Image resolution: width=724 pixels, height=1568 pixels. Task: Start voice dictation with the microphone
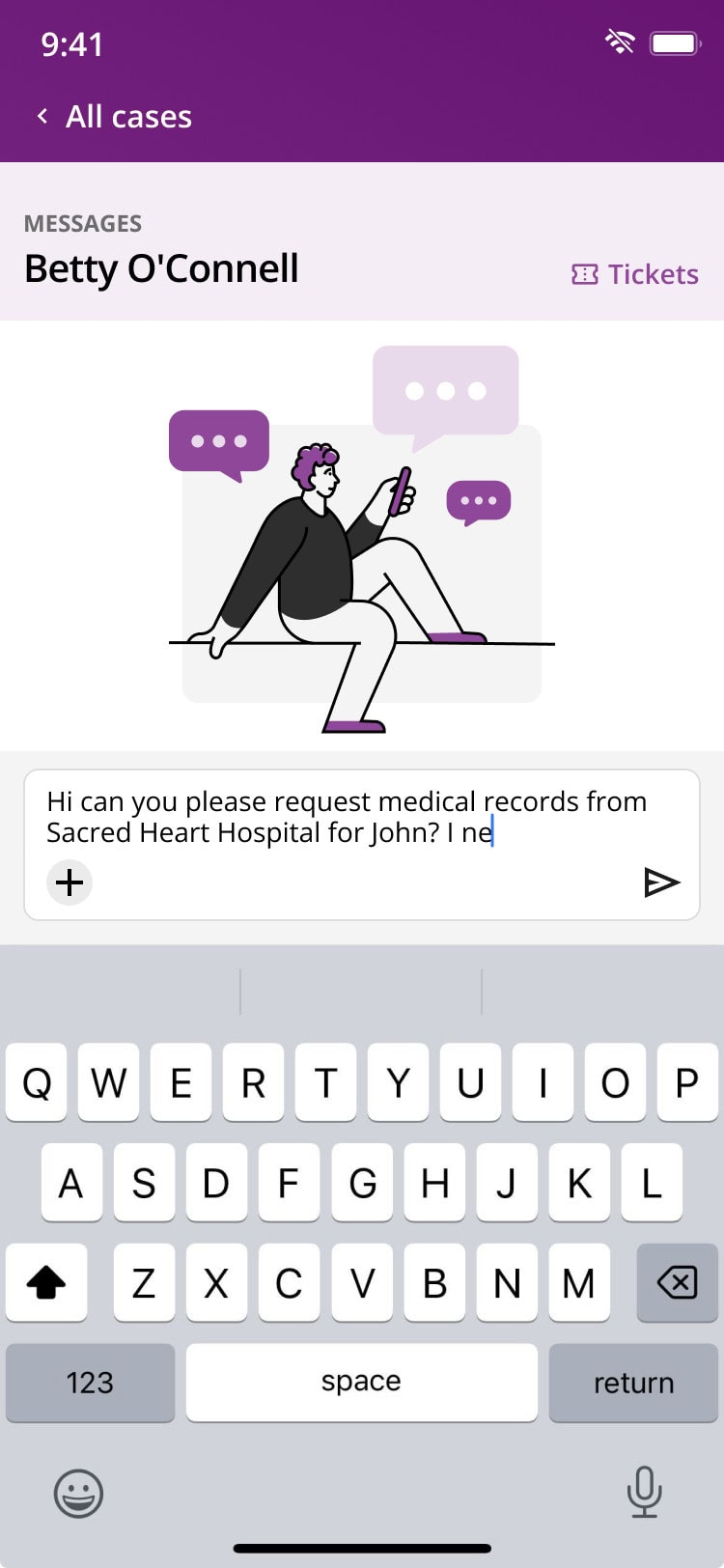pyautogui.click(x=644, y=1492)
